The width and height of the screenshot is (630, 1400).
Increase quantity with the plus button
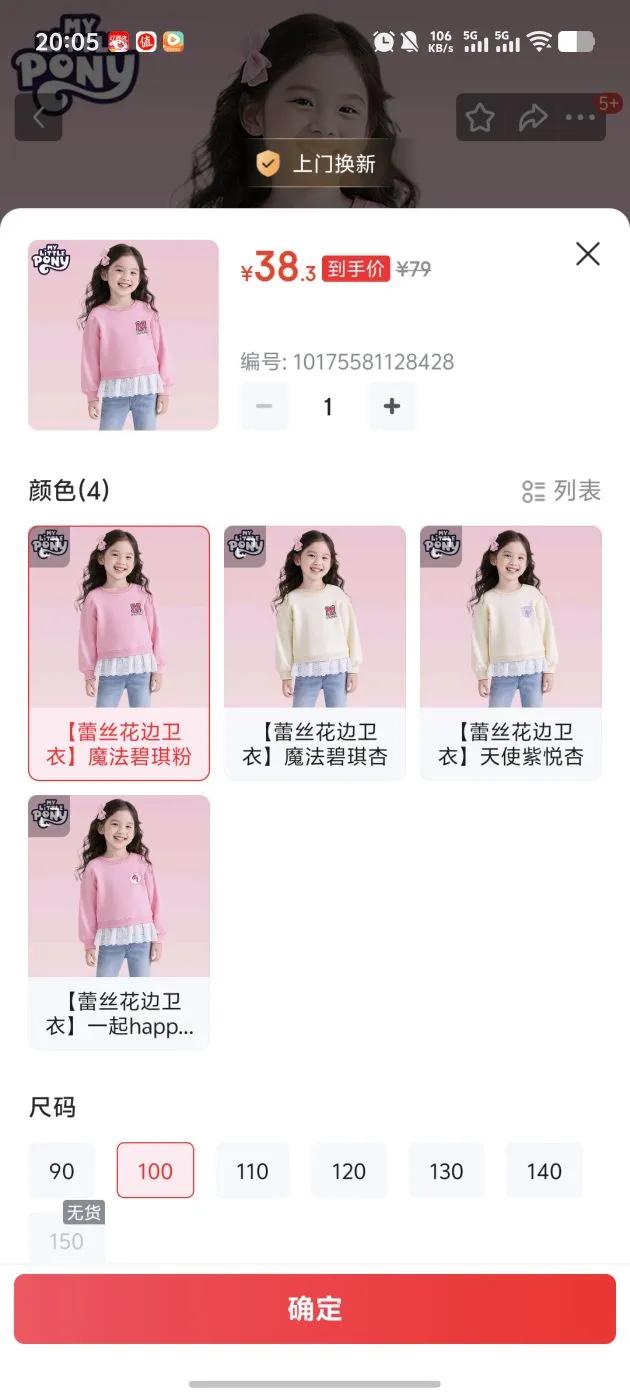[392, 406]
